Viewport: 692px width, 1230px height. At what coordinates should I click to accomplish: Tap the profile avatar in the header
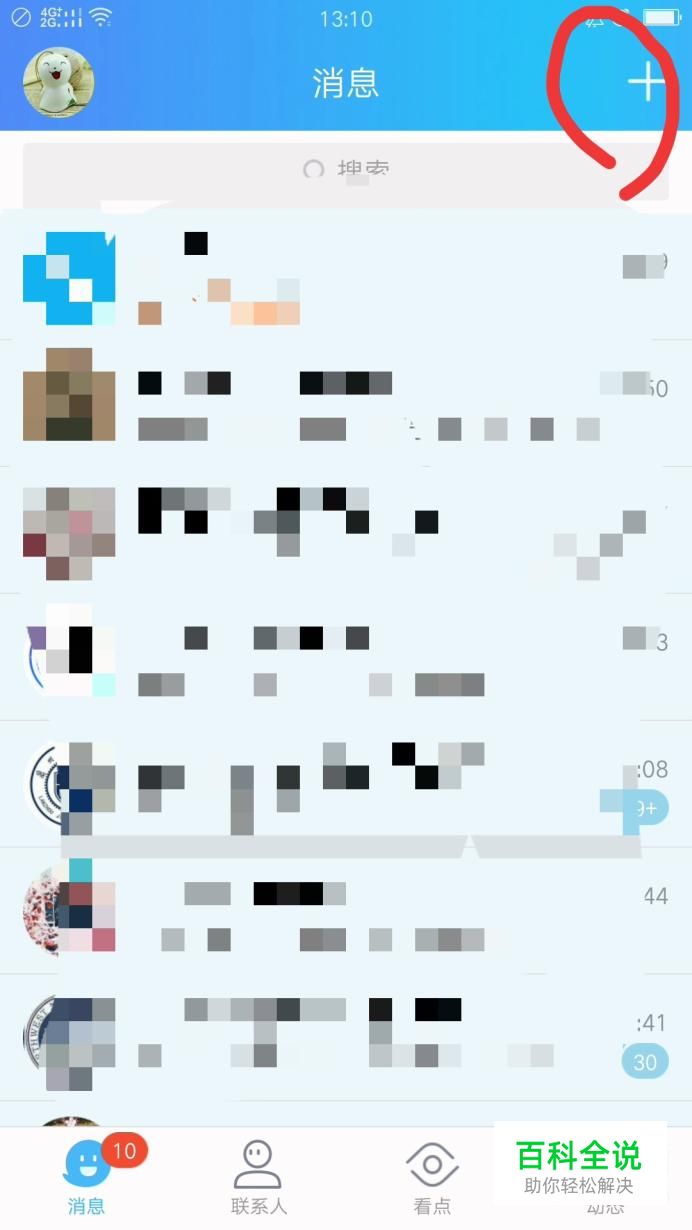[x=59, y=83]
